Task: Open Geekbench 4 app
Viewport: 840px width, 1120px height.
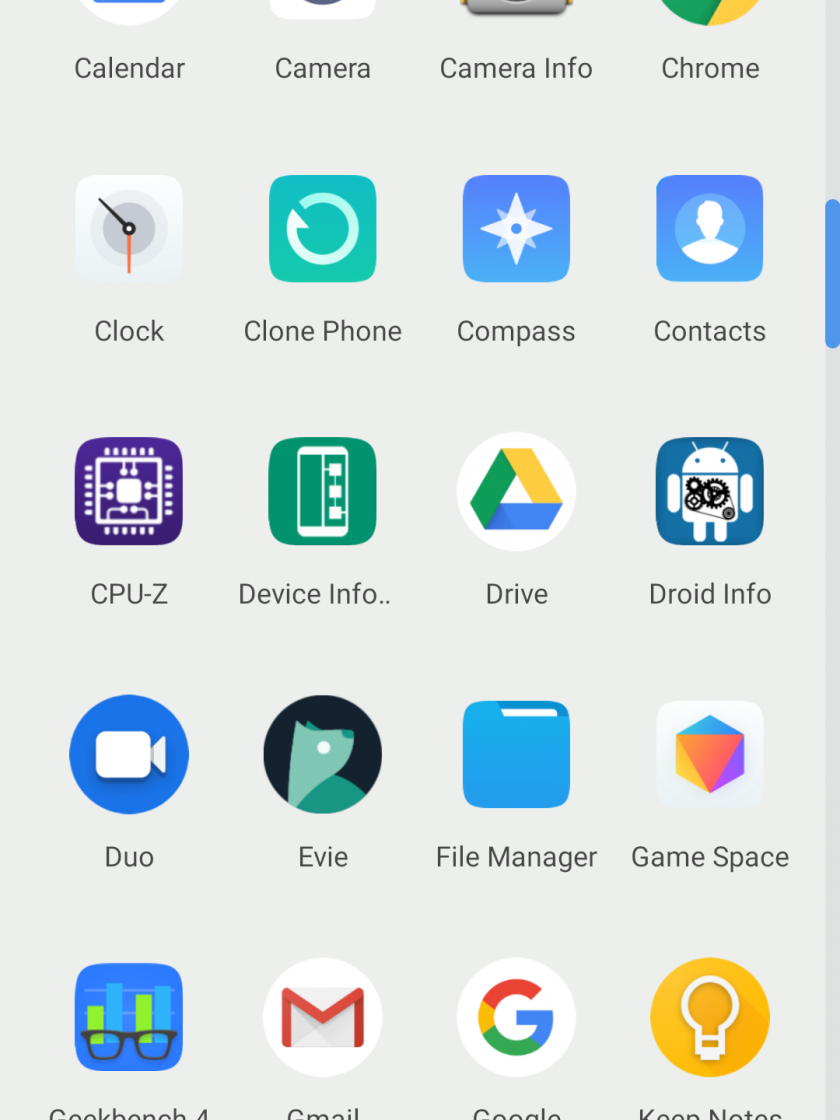Action: coord(129,1017)
